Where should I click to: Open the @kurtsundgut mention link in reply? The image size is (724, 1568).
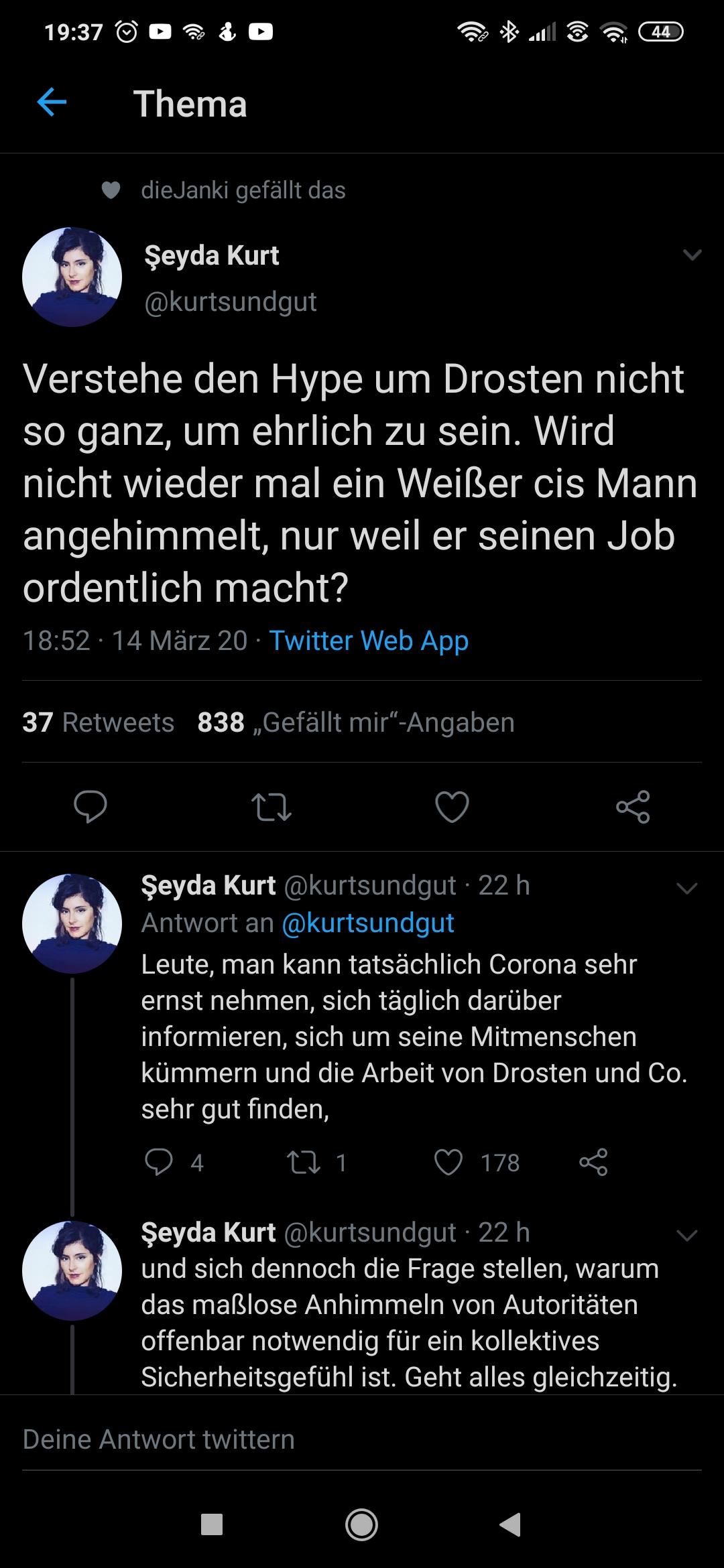pos(368,923)
